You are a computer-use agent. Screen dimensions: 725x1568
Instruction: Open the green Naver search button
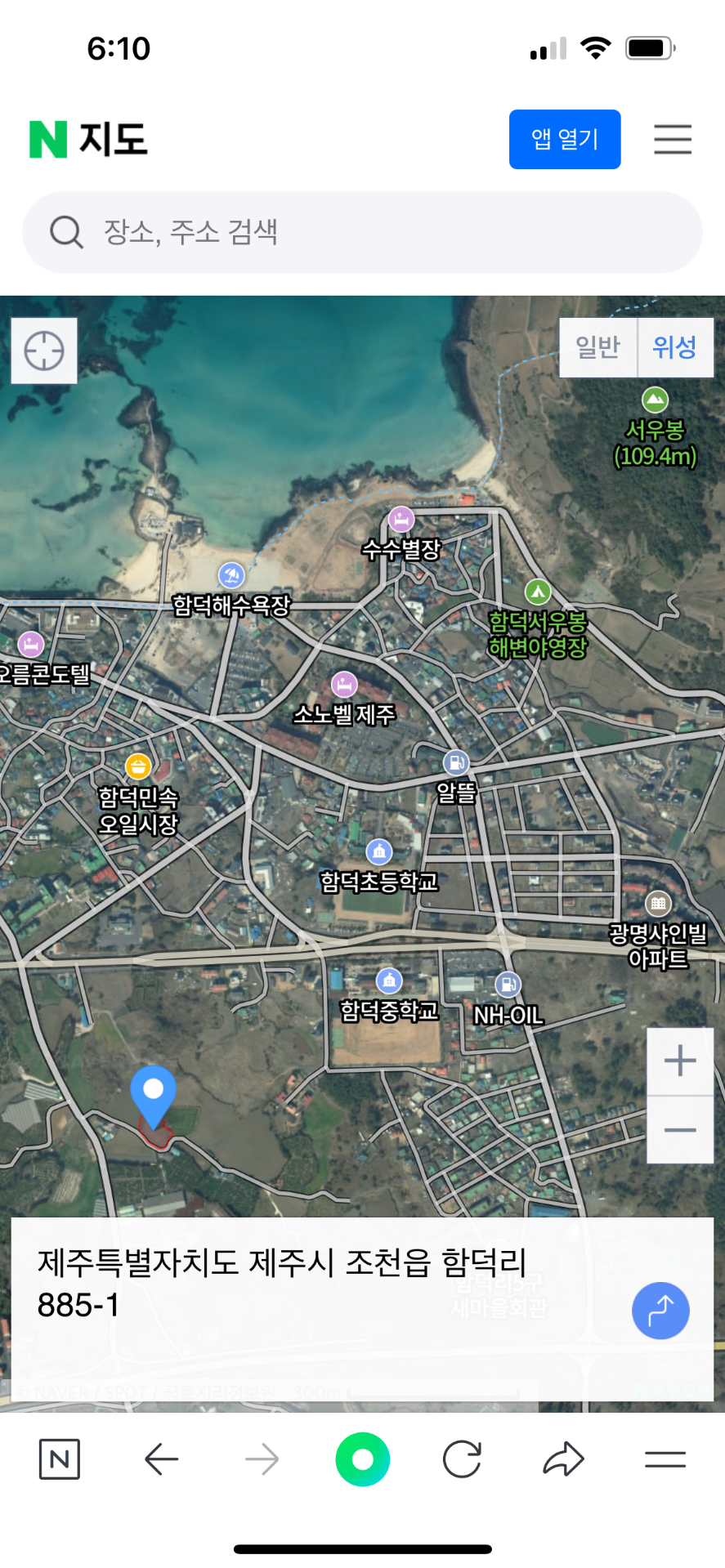[x=362, y=1459]
